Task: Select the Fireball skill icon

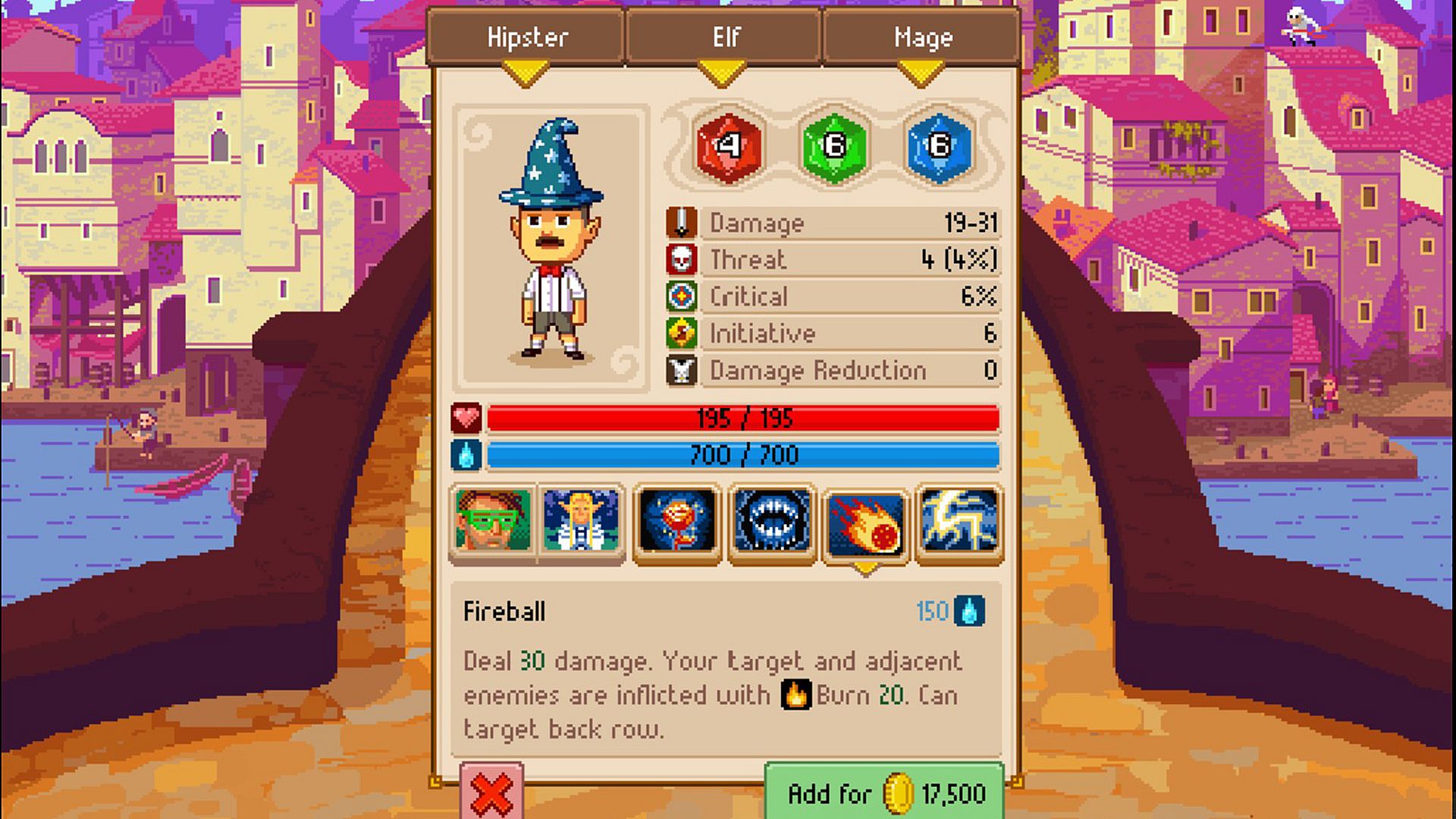Action: (x=866, y=523)
